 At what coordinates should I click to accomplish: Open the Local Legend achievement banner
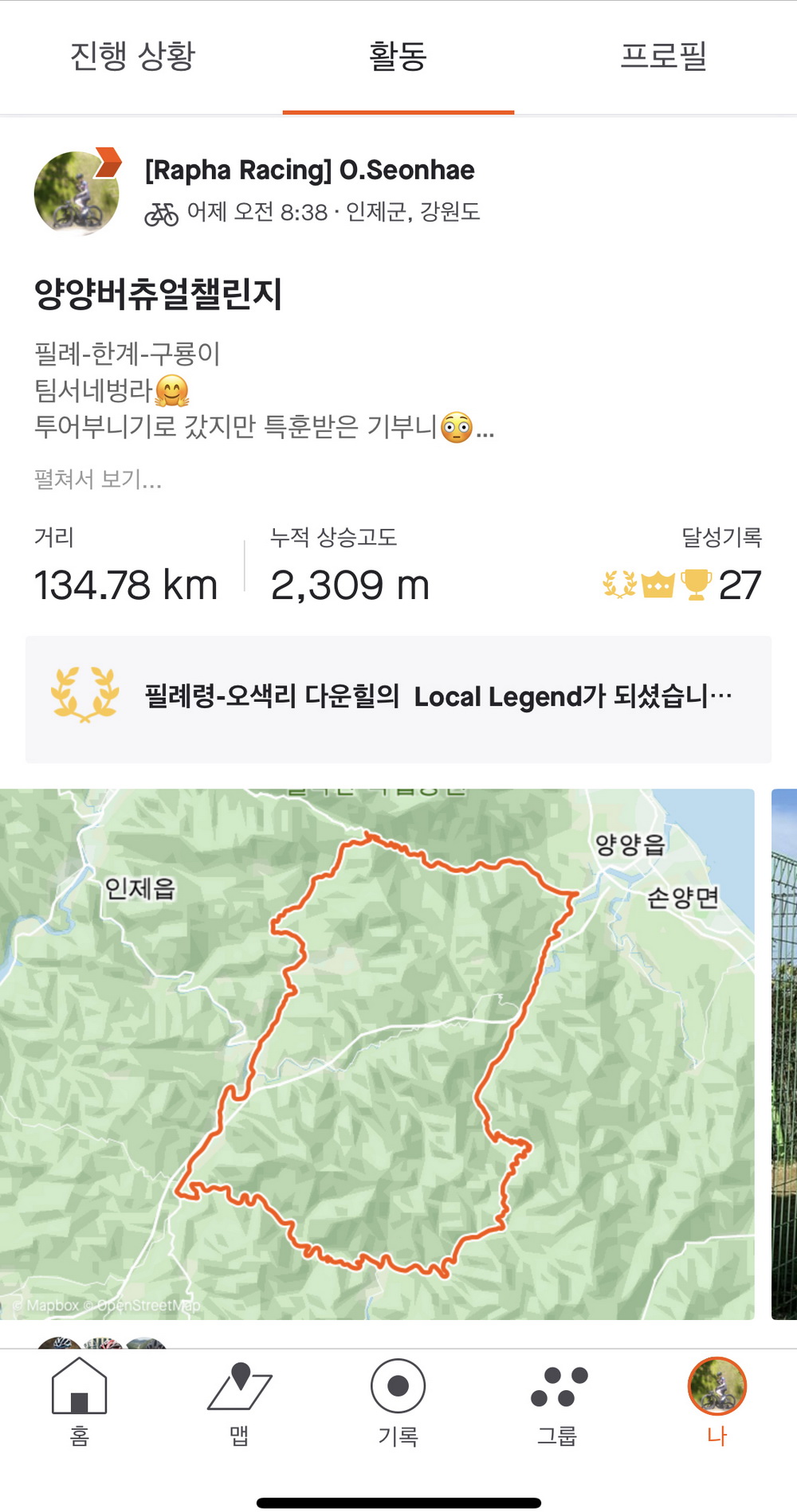point(398,698)
